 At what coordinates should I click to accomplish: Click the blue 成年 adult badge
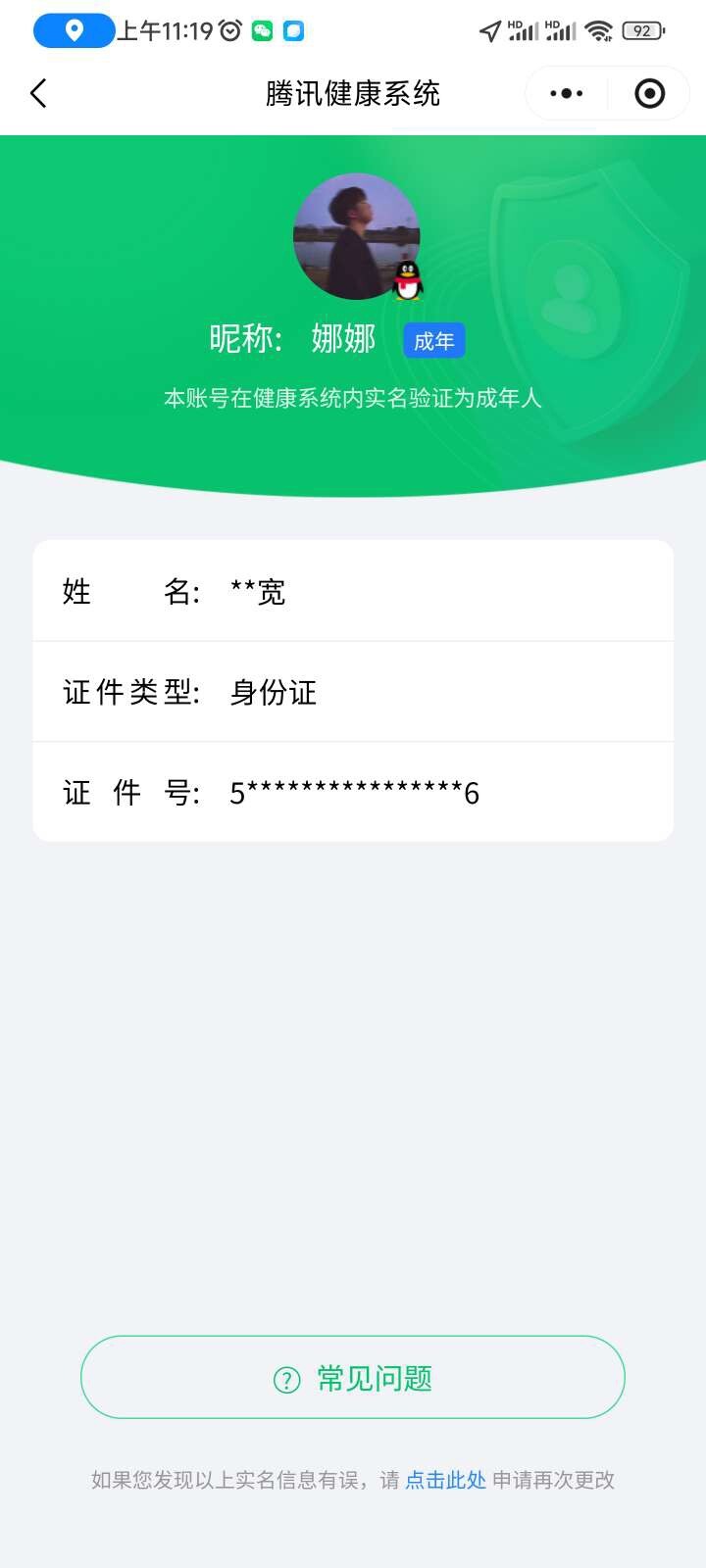(x=434, y=340)
